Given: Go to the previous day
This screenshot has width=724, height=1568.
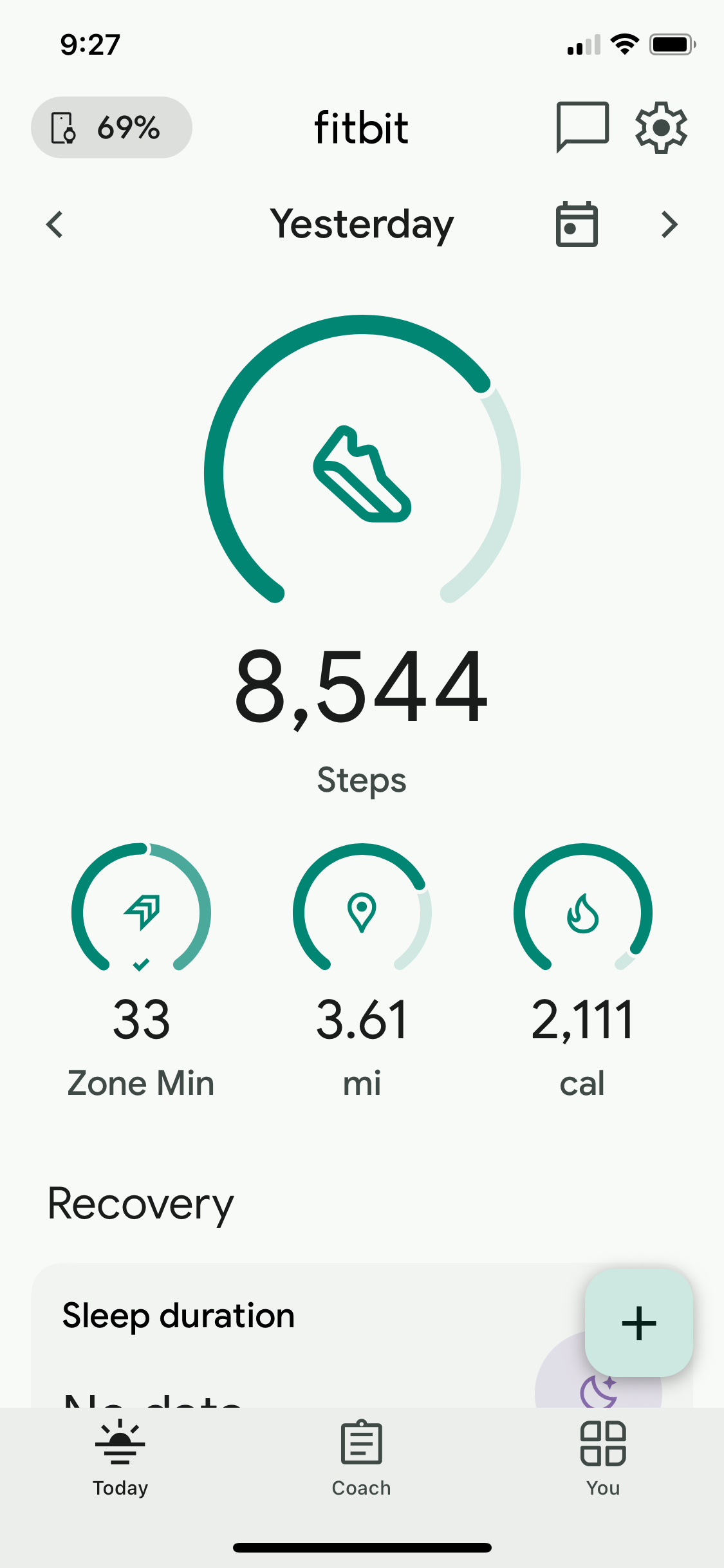Looking at the screenshot, I should [x=55, y=225].
